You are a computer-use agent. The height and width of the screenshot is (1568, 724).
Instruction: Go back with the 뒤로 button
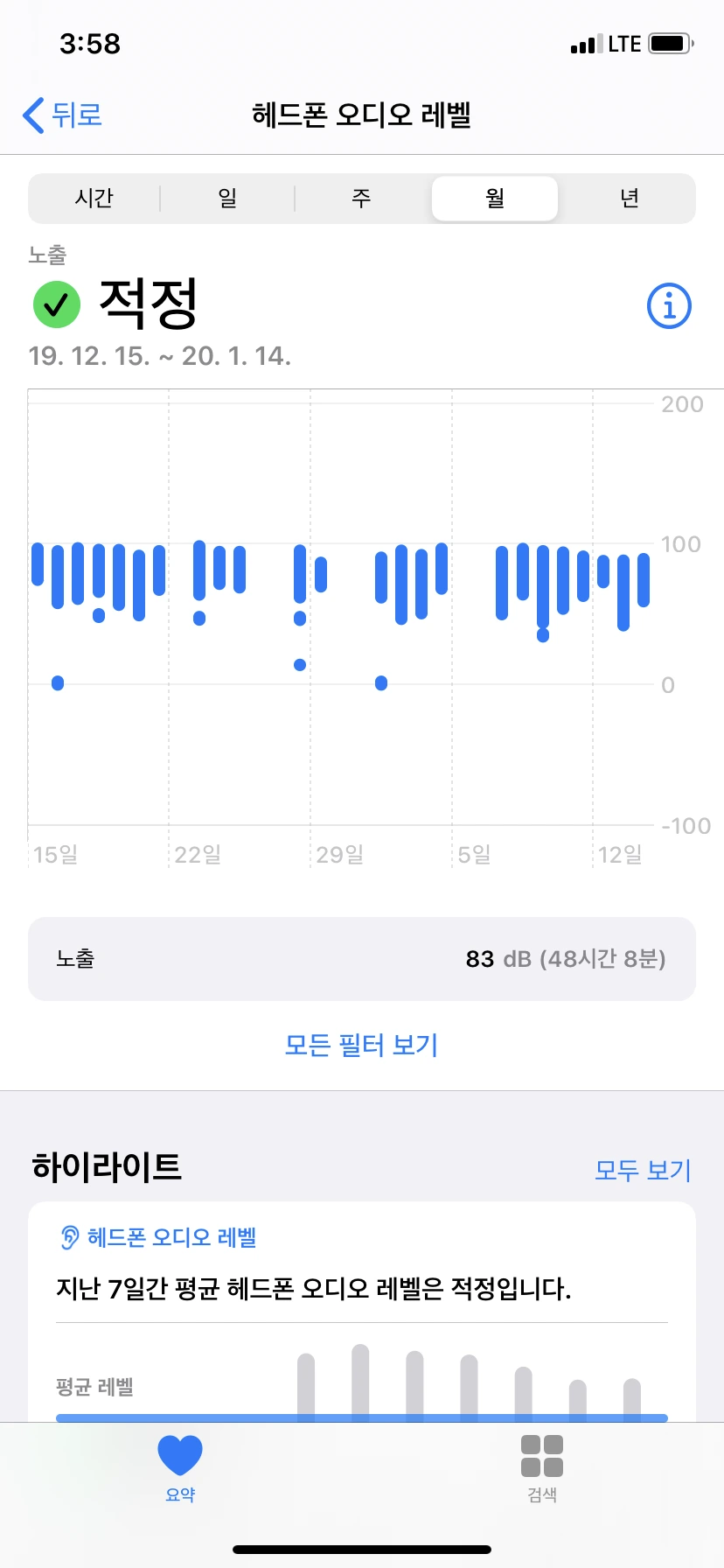click(x=63, y=115)
